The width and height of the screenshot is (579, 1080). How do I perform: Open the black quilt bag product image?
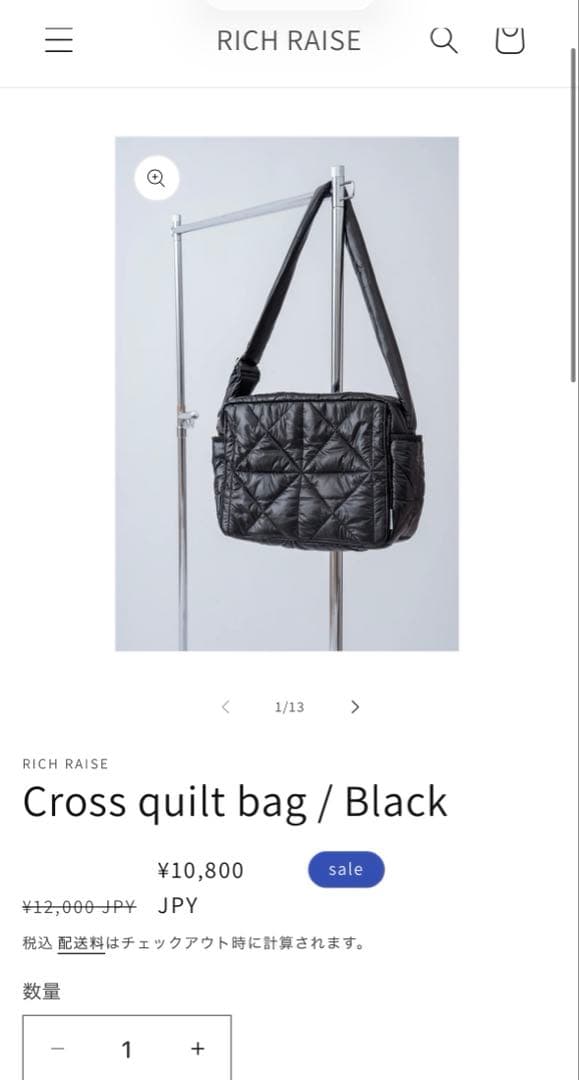286,393
